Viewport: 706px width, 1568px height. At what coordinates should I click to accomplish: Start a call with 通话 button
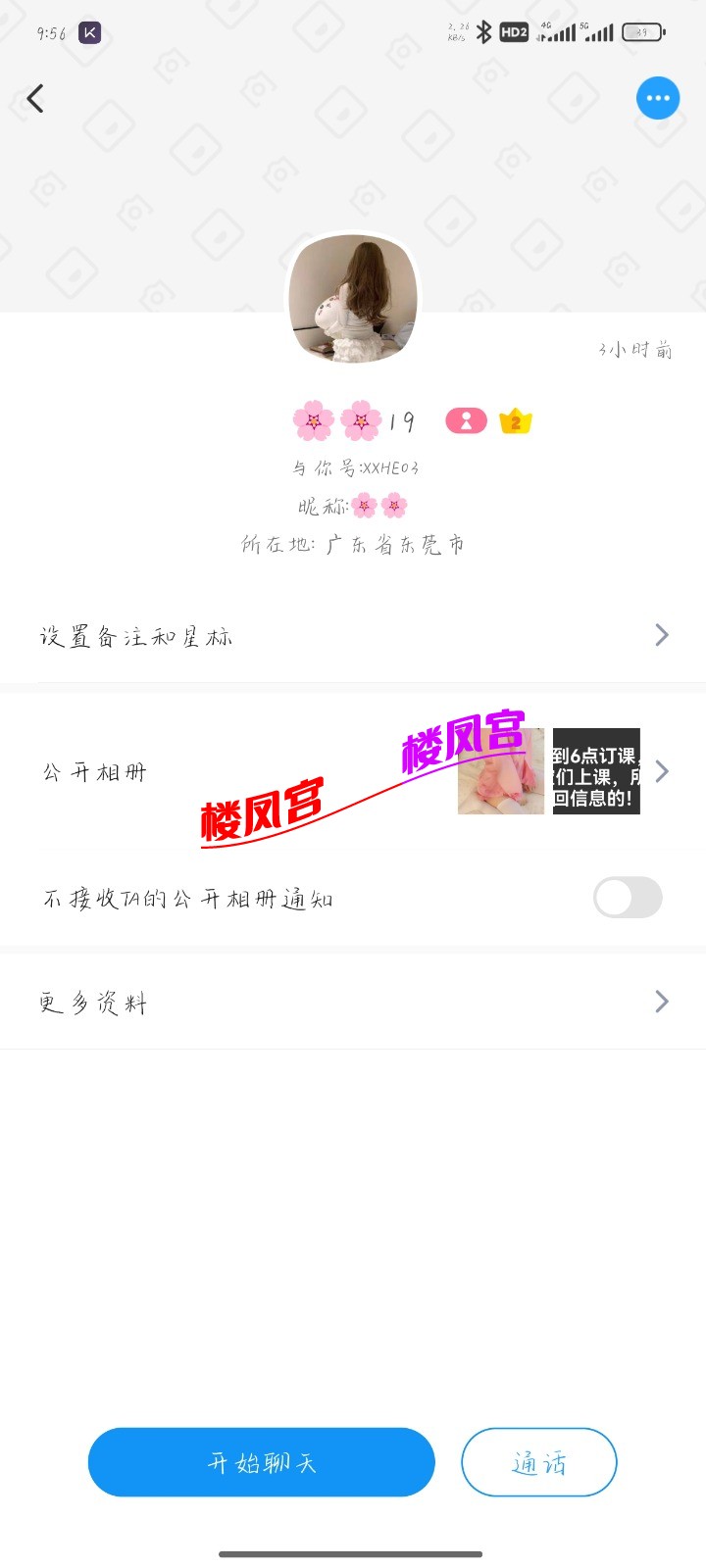538,1462
